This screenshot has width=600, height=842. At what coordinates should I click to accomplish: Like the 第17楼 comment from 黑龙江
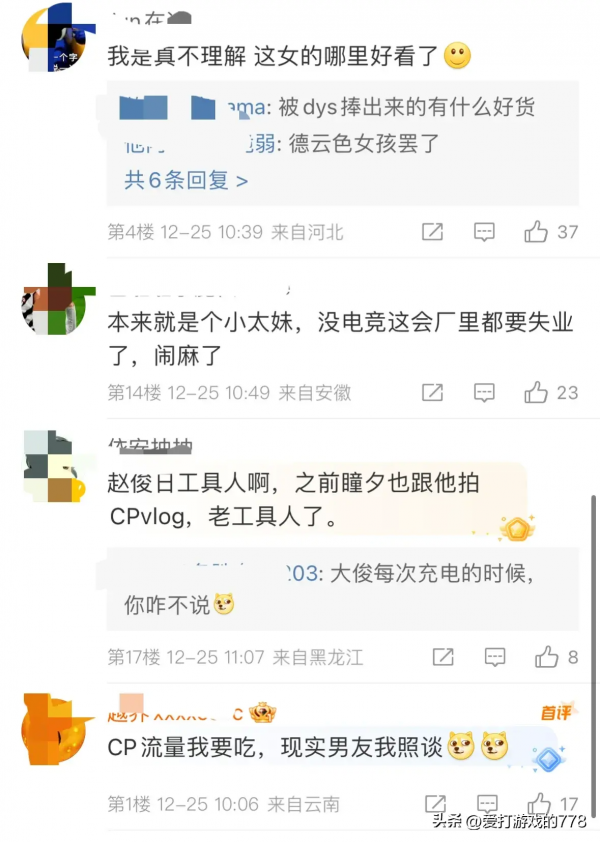pyautogui.click(x=546, y=657)
